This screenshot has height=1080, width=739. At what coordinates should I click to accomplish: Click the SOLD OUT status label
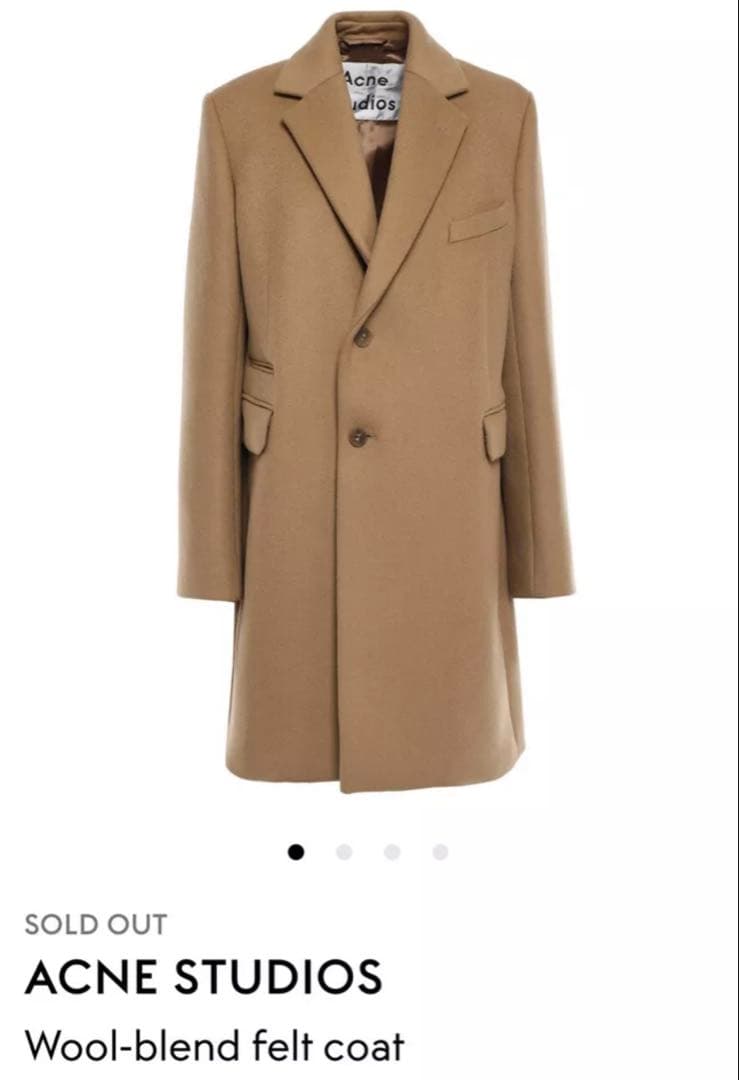coord(97,926)
